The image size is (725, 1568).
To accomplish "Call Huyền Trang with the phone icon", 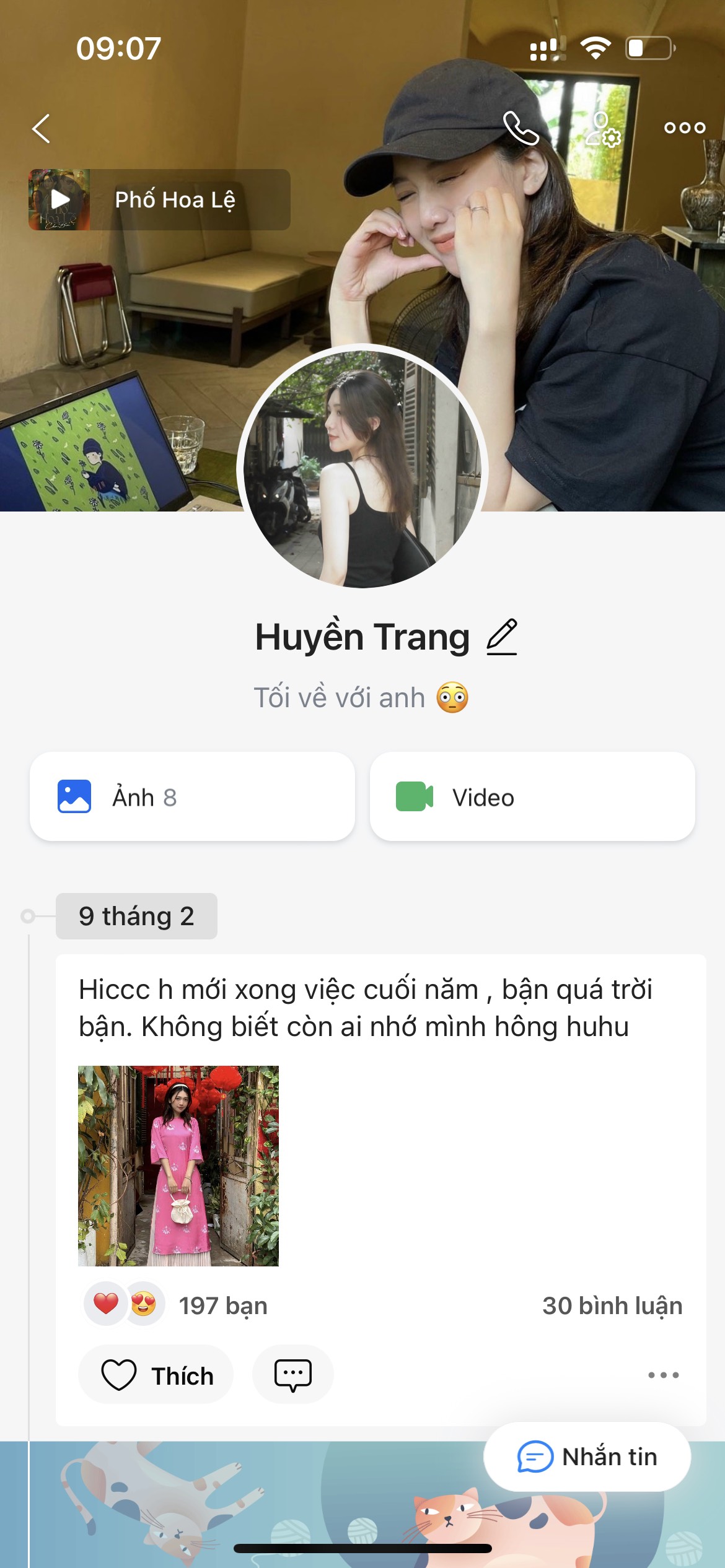I will coord(521,128).
